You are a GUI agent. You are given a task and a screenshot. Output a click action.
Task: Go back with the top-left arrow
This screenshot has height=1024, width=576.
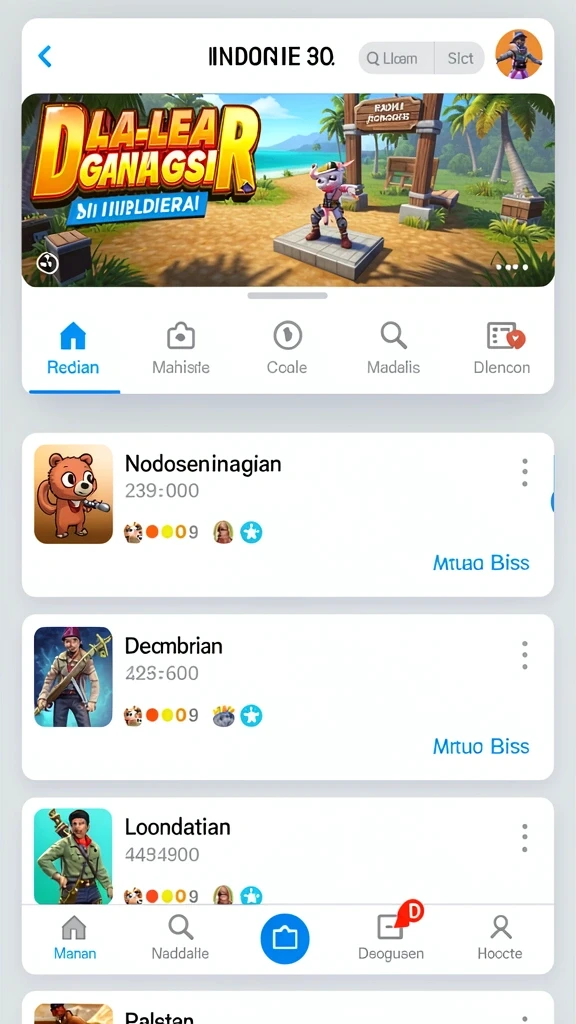pos(44,57)
